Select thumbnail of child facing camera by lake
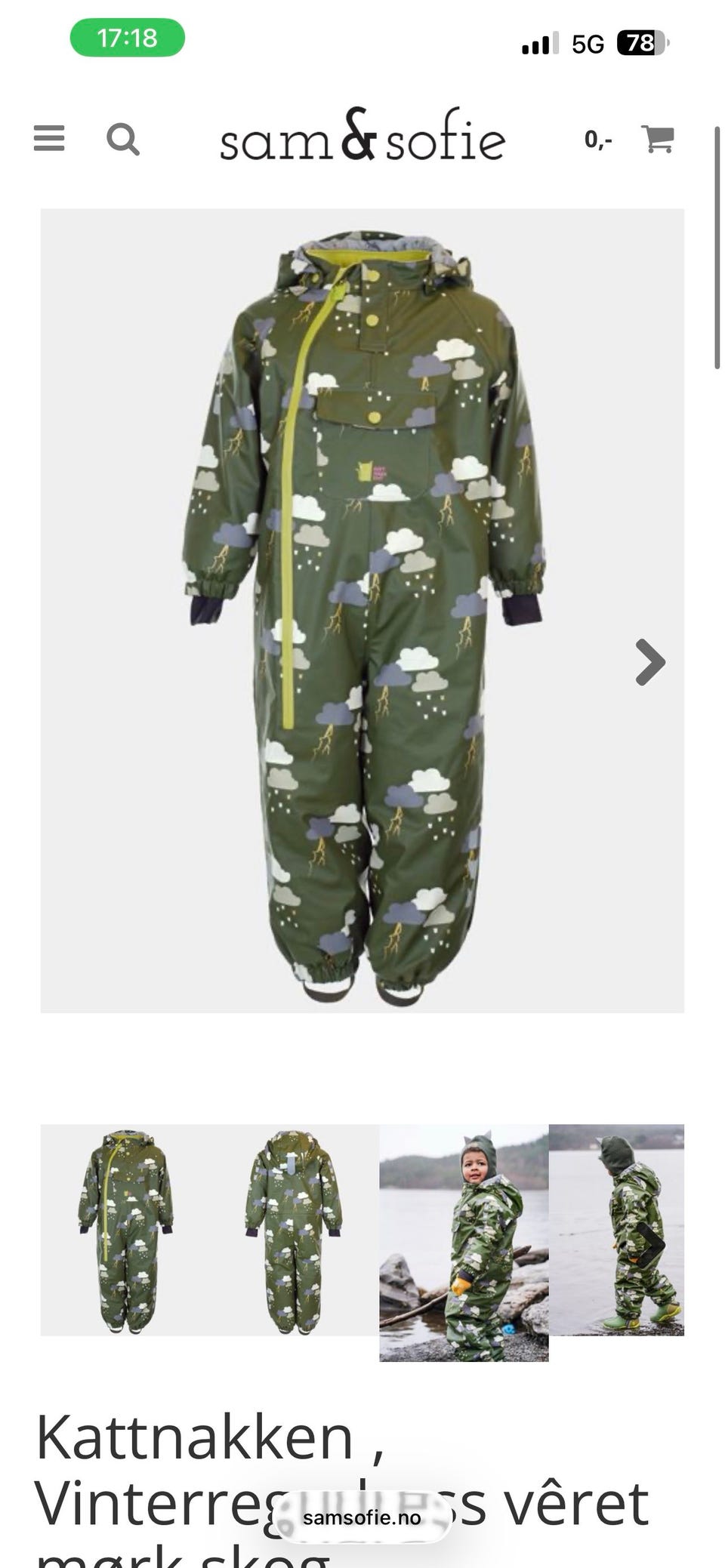This screenshot has width=725, height=1568. [464, 1243]
